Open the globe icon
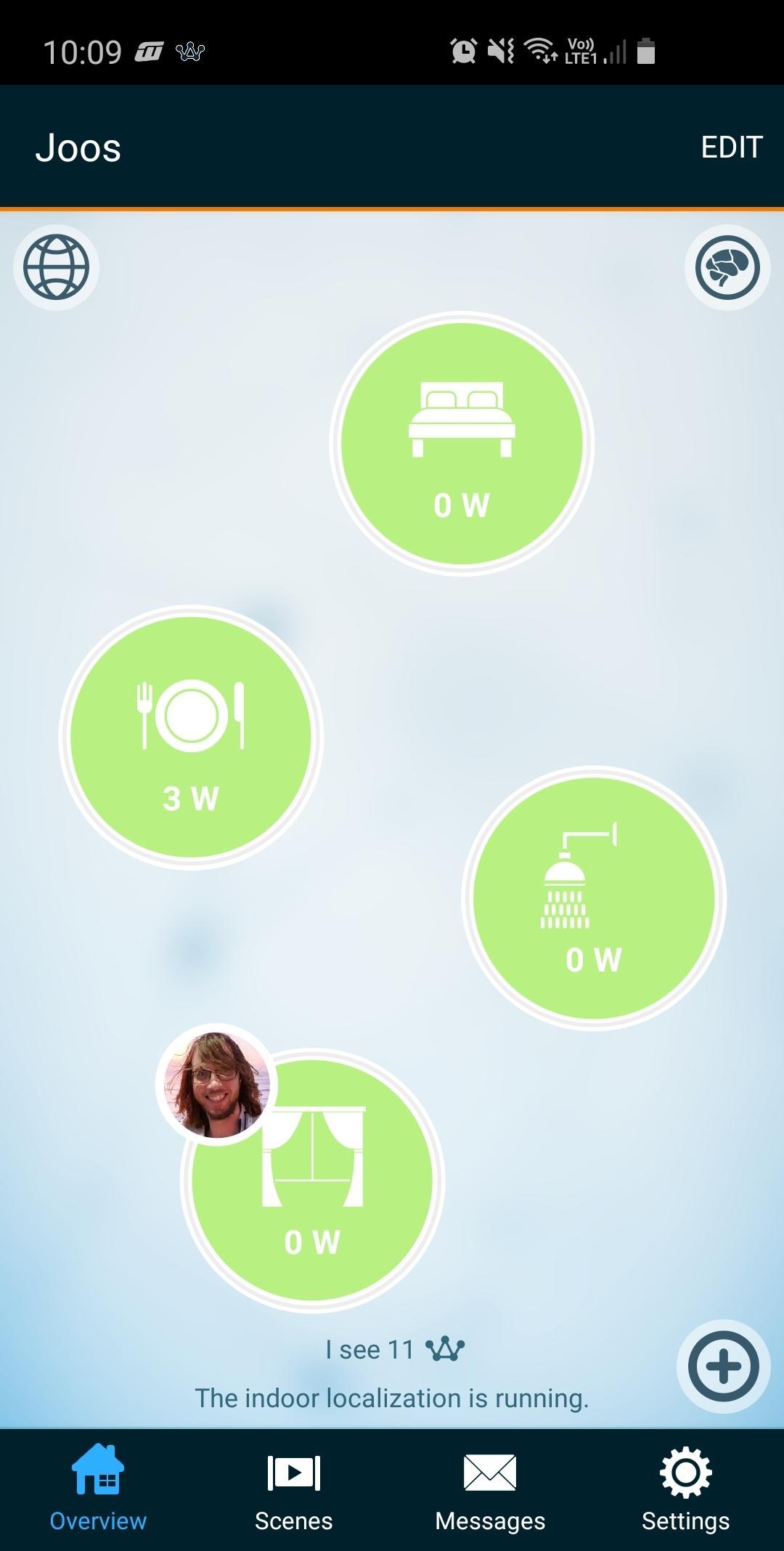784x1551 pixels. 56,266
